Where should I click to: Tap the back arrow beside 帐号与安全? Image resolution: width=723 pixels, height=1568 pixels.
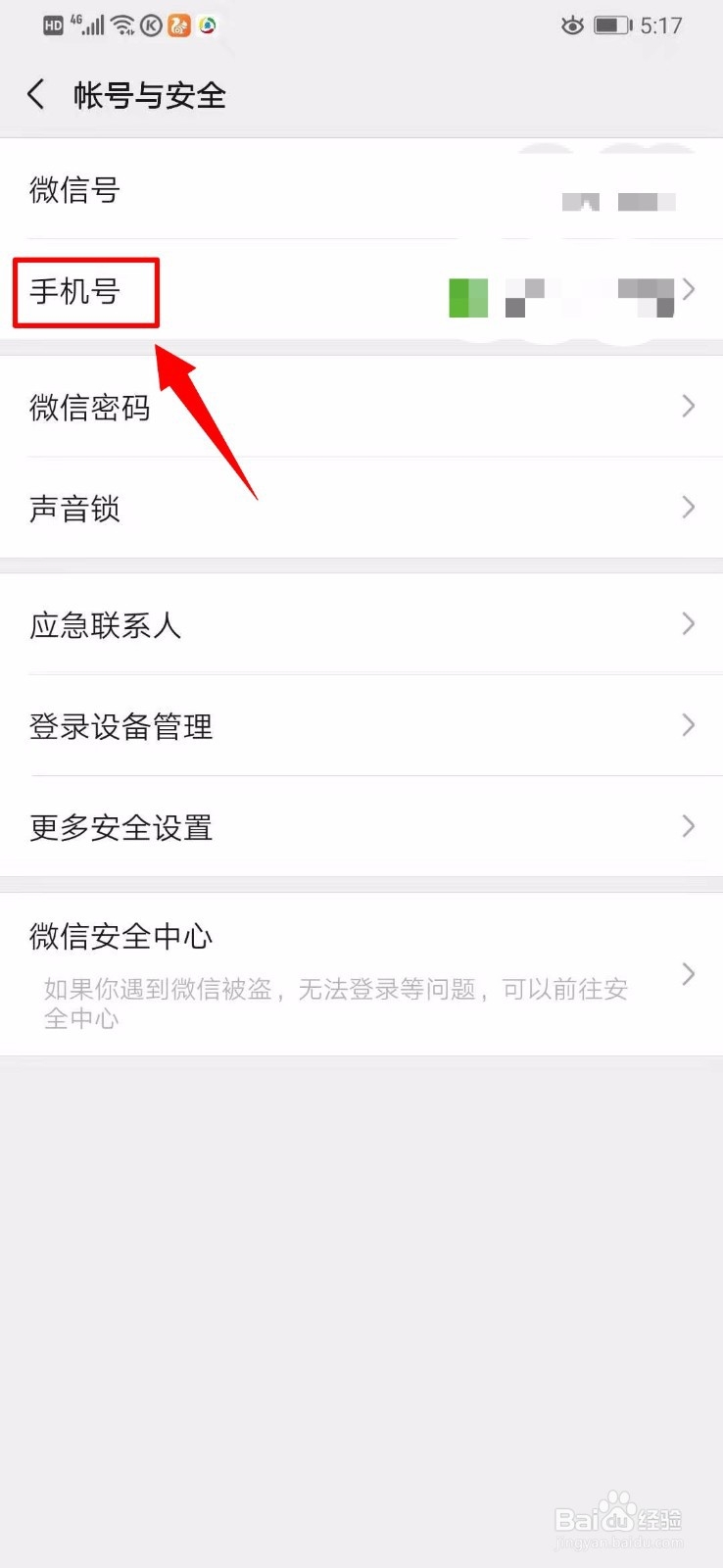tap(35, 94)
